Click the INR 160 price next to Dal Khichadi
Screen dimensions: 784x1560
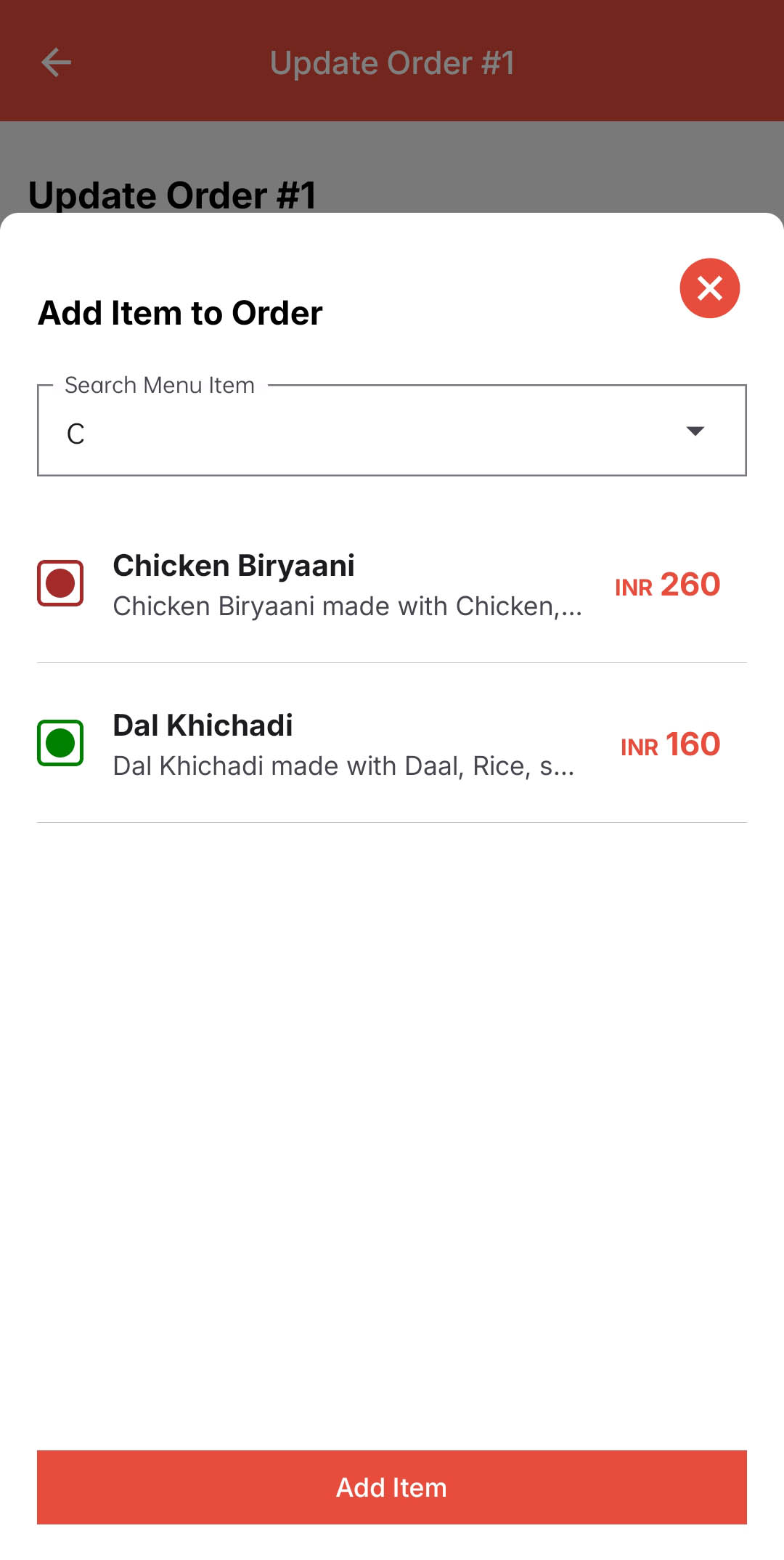click(669, 744)
